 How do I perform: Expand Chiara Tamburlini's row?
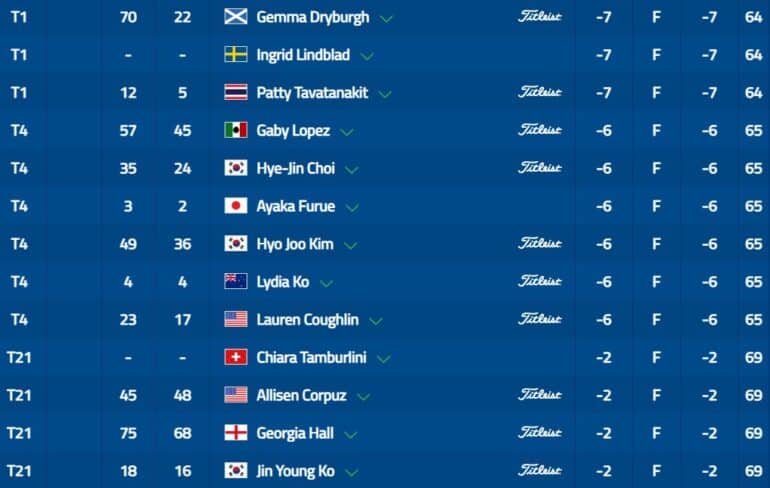click(x=384, y=358)
